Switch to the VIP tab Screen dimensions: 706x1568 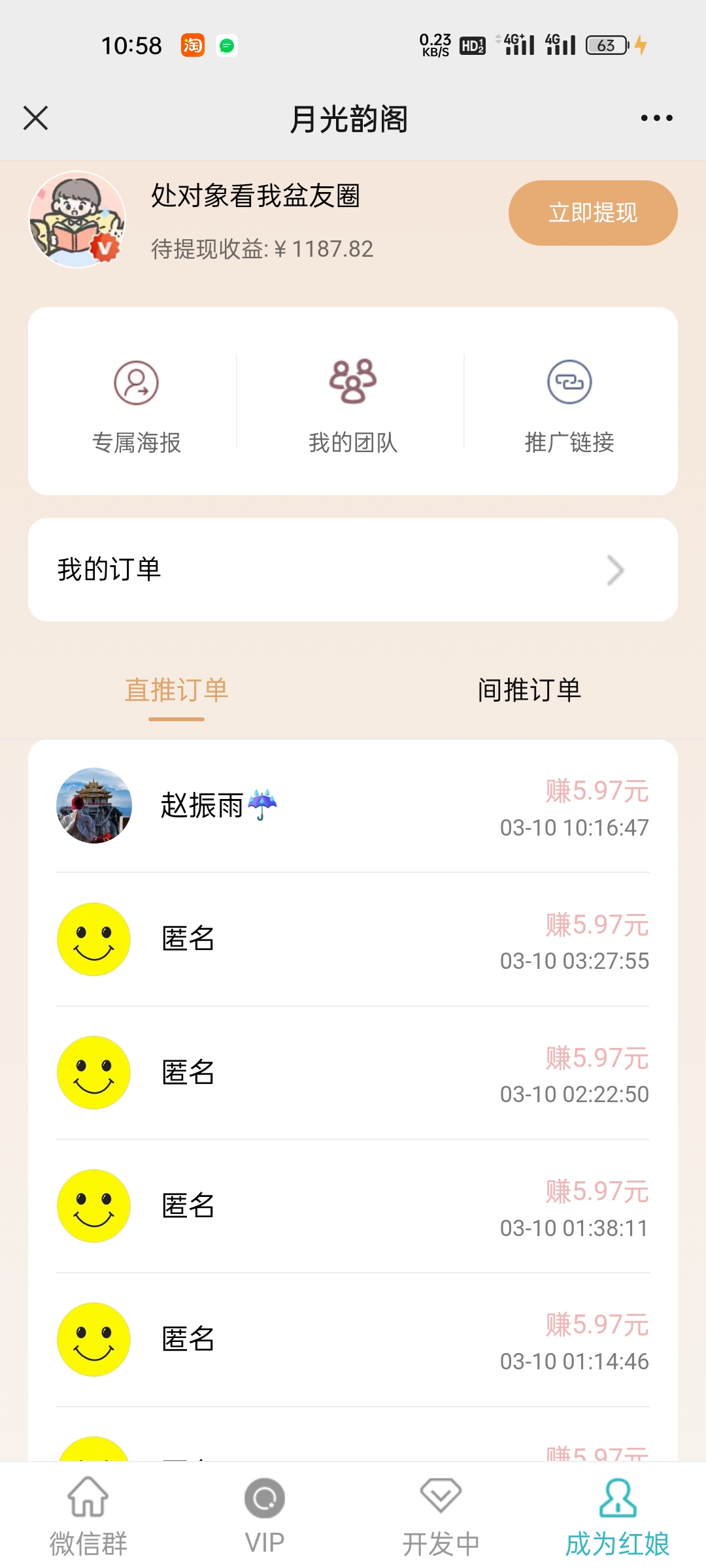265,1516
